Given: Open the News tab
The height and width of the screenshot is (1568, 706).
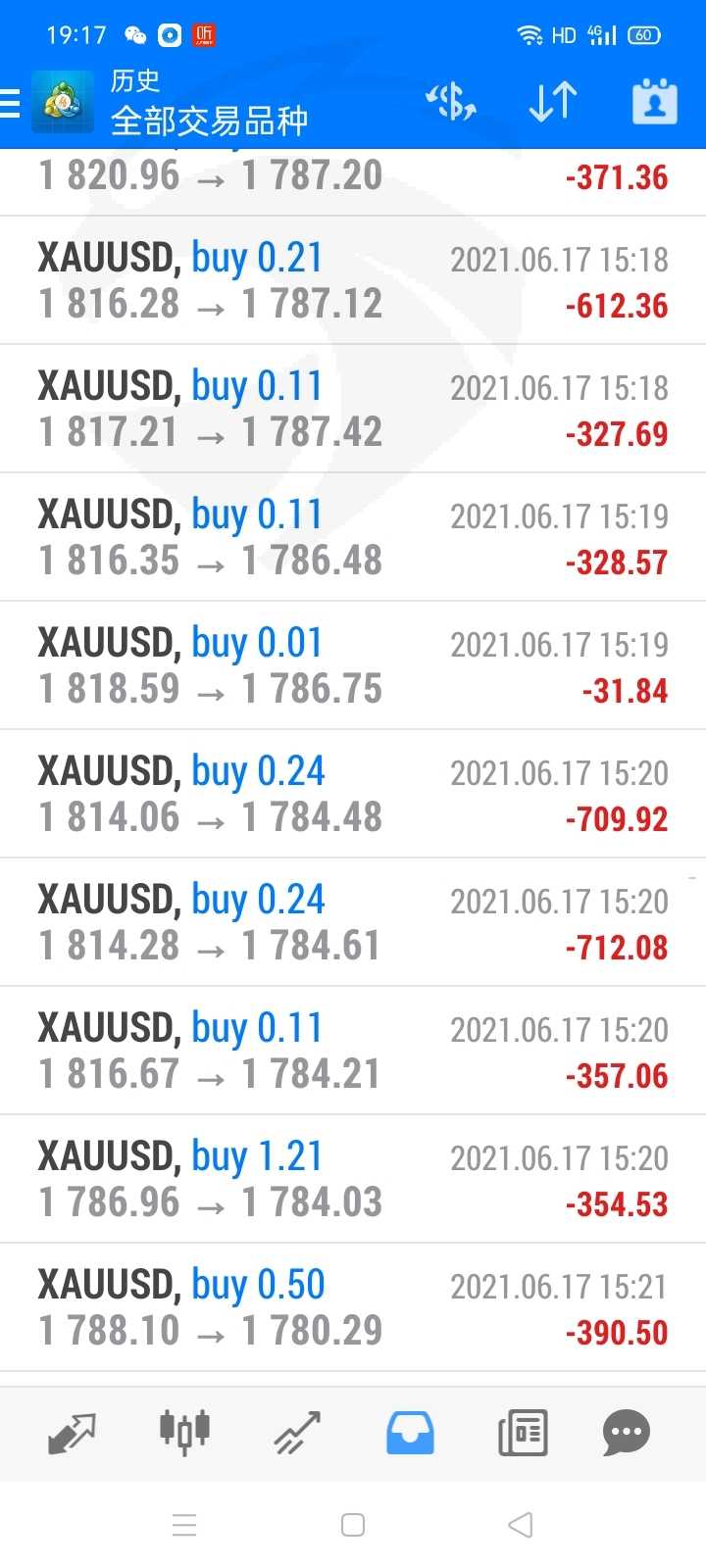Looking at the screenshot, I should [523, 1434].
